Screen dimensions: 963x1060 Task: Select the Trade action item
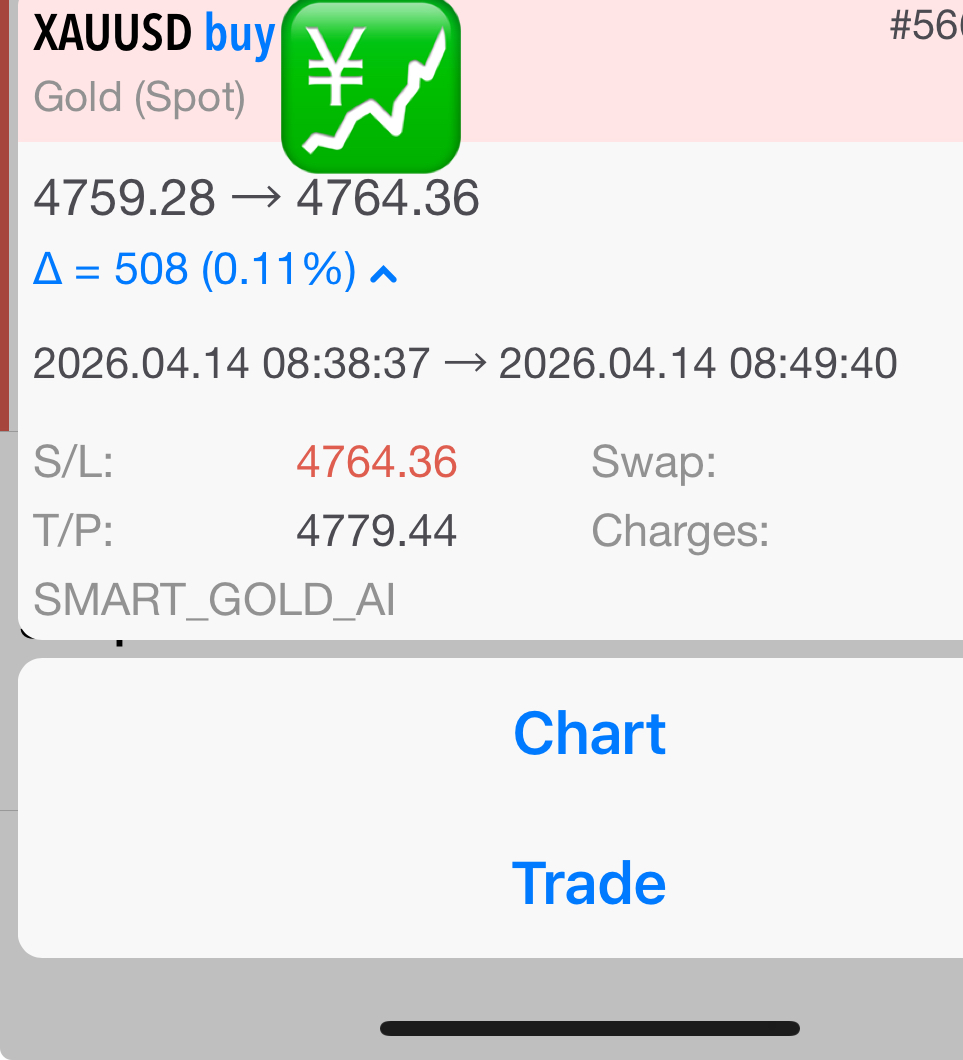590,882
